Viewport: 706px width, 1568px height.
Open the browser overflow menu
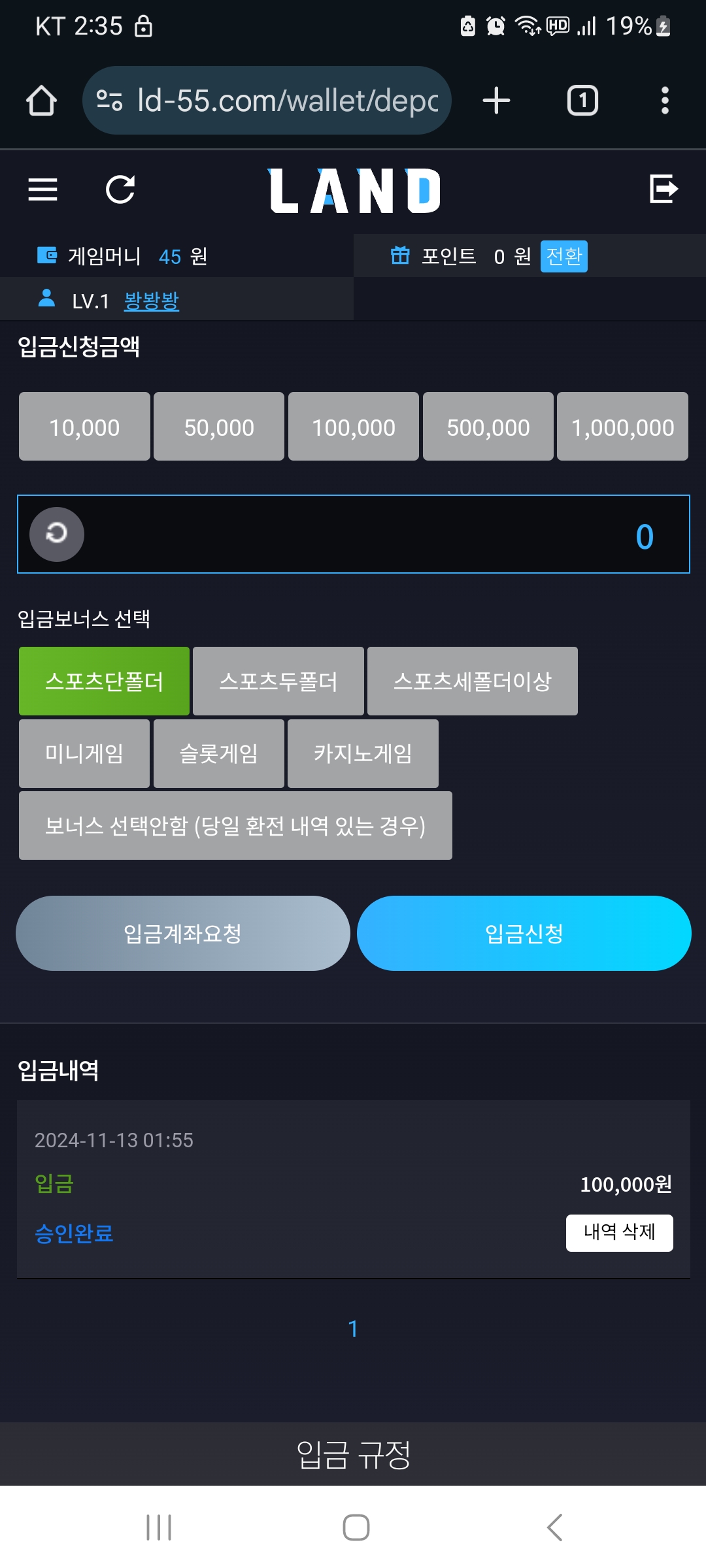[665, 101]
